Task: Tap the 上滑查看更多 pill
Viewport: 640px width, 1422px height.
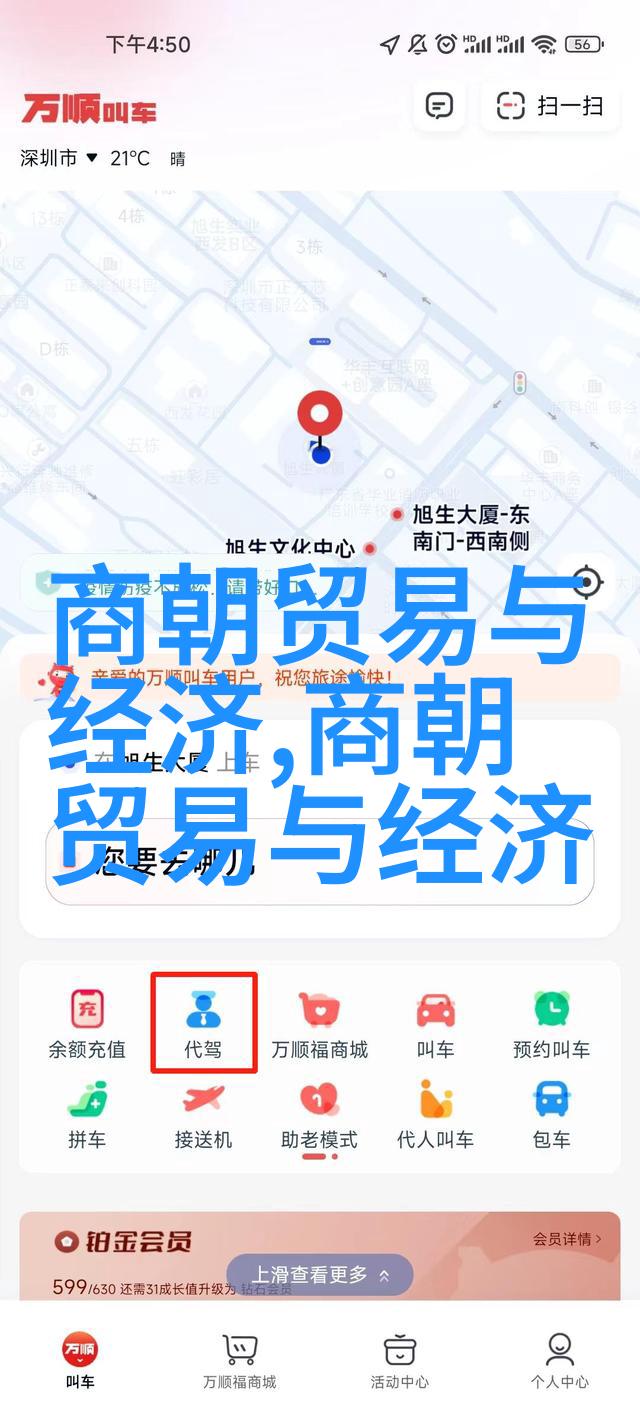Action: (x=320, y=1275)
